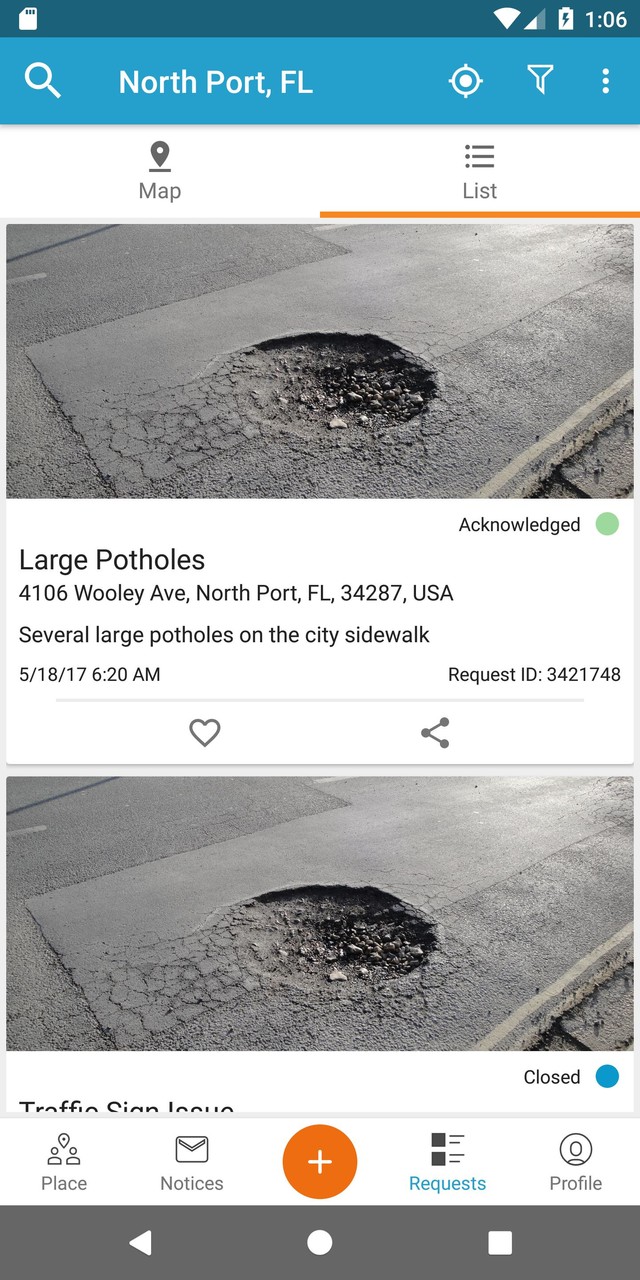This screenshot has height=1280, width=640.
Task: Open search in the app bar
Action: (x=43, y=81)
